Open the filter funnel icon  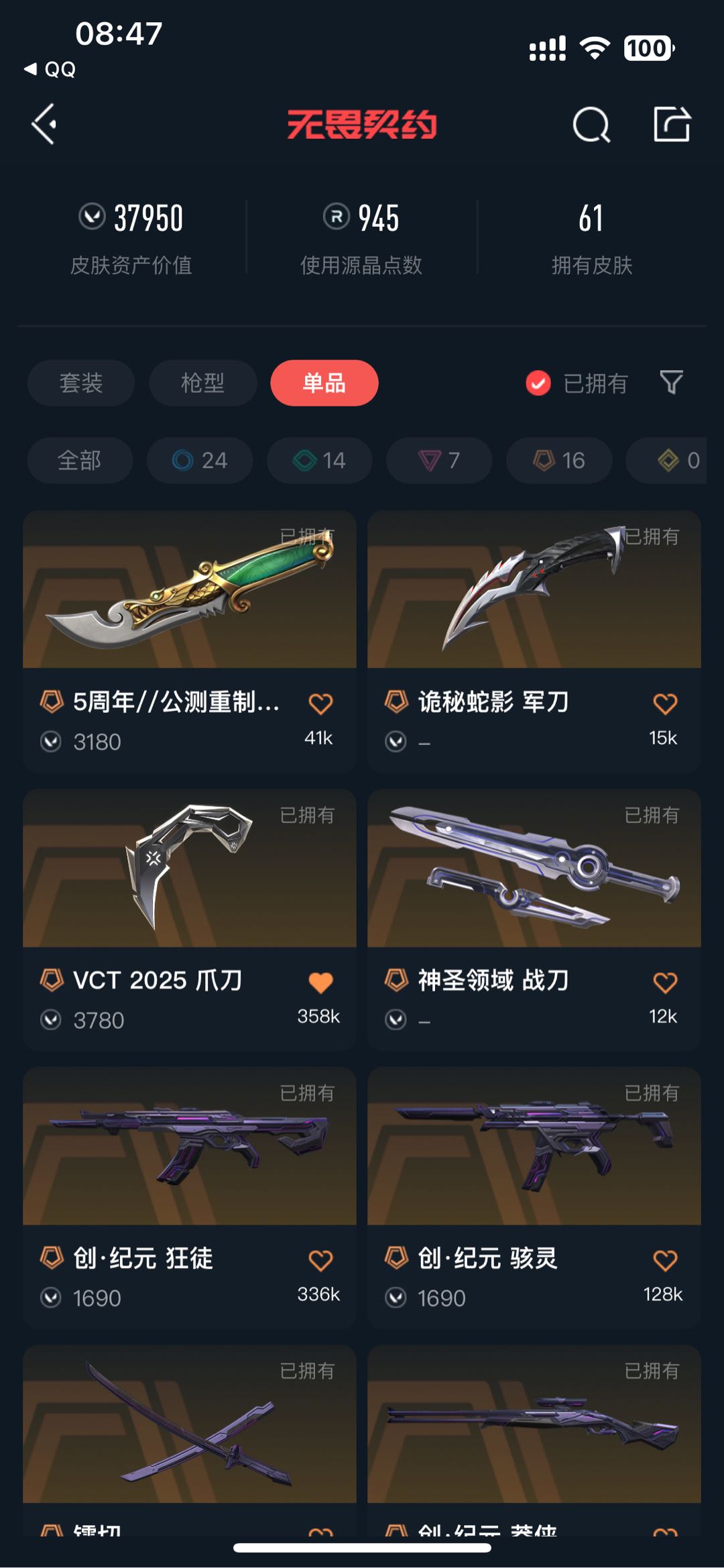point(671,382)
